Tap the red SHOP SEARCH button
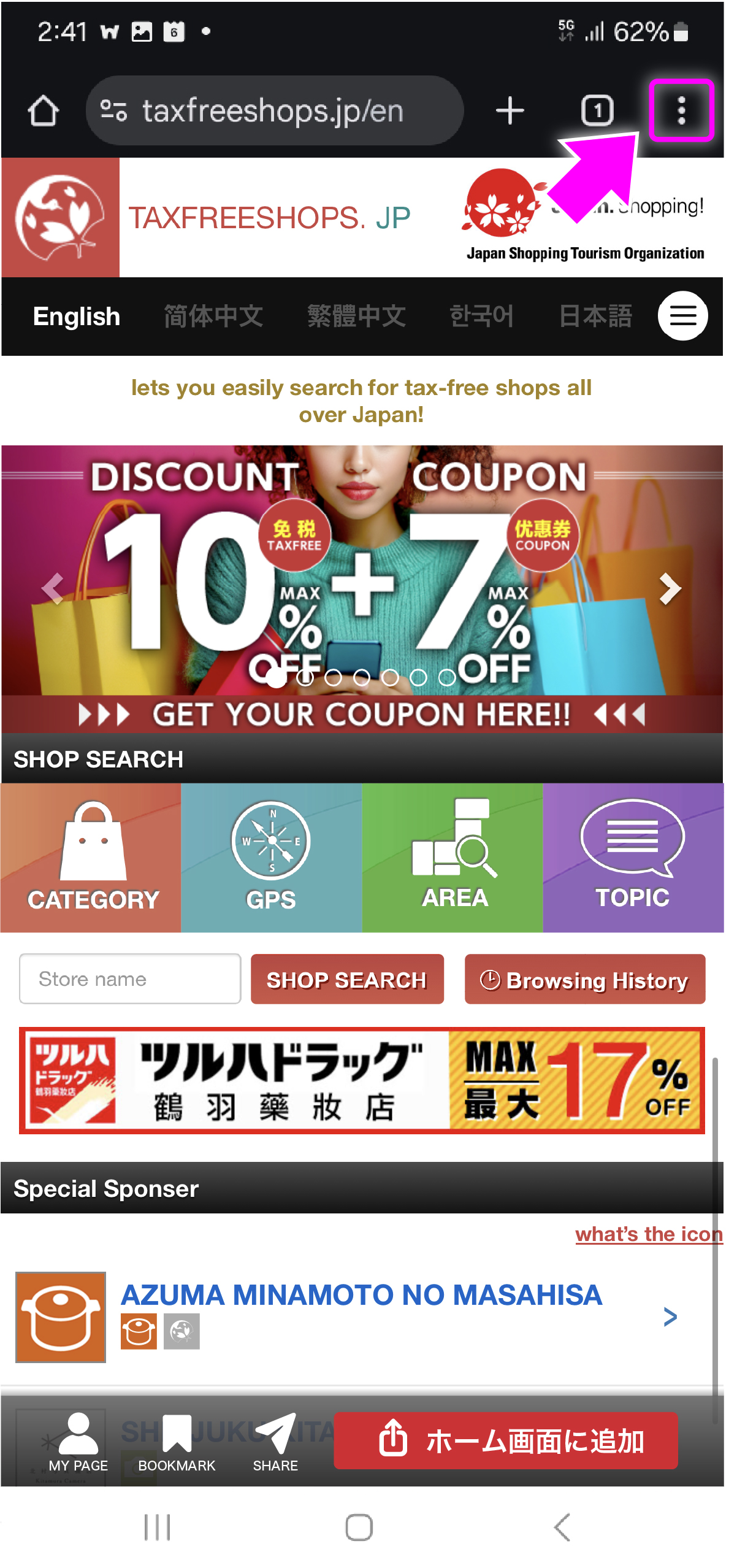The width and height of the screenshot is (737, 1568). [x=347, y=980]
